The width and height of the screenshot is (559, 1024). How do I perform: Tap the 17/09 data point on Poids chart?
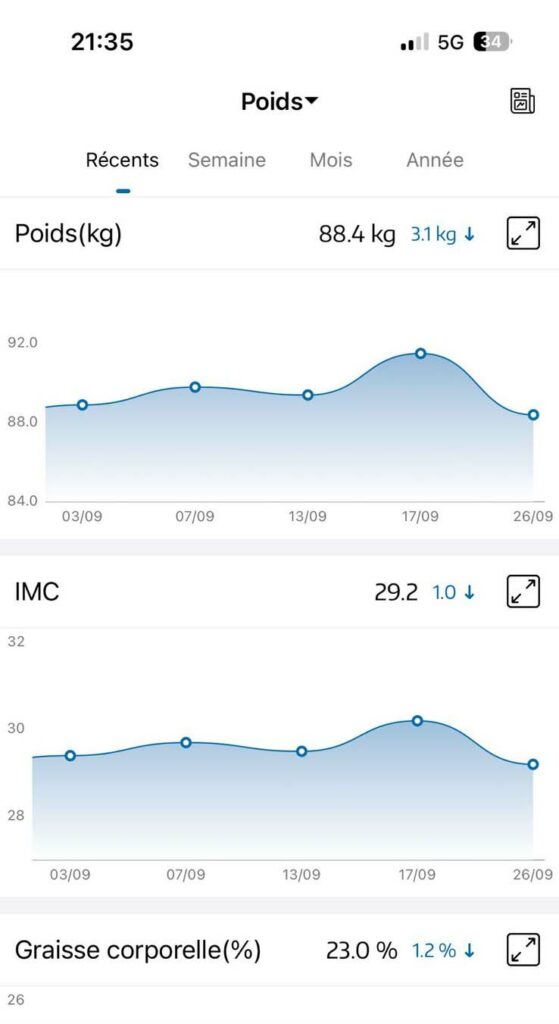[x=421, y=353]
